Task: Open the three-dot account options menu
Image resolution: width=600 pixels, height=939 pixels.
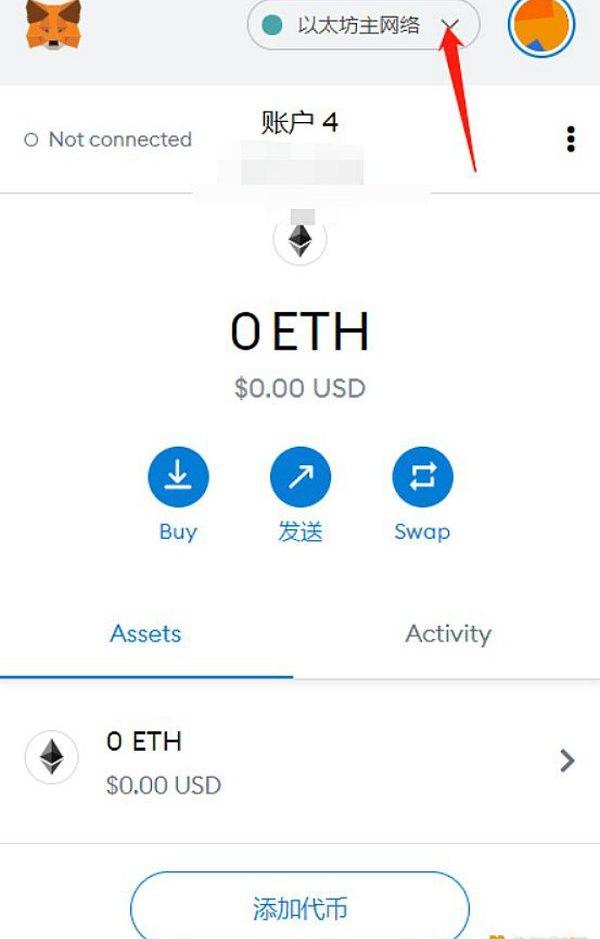Action: tap(571, 139)
